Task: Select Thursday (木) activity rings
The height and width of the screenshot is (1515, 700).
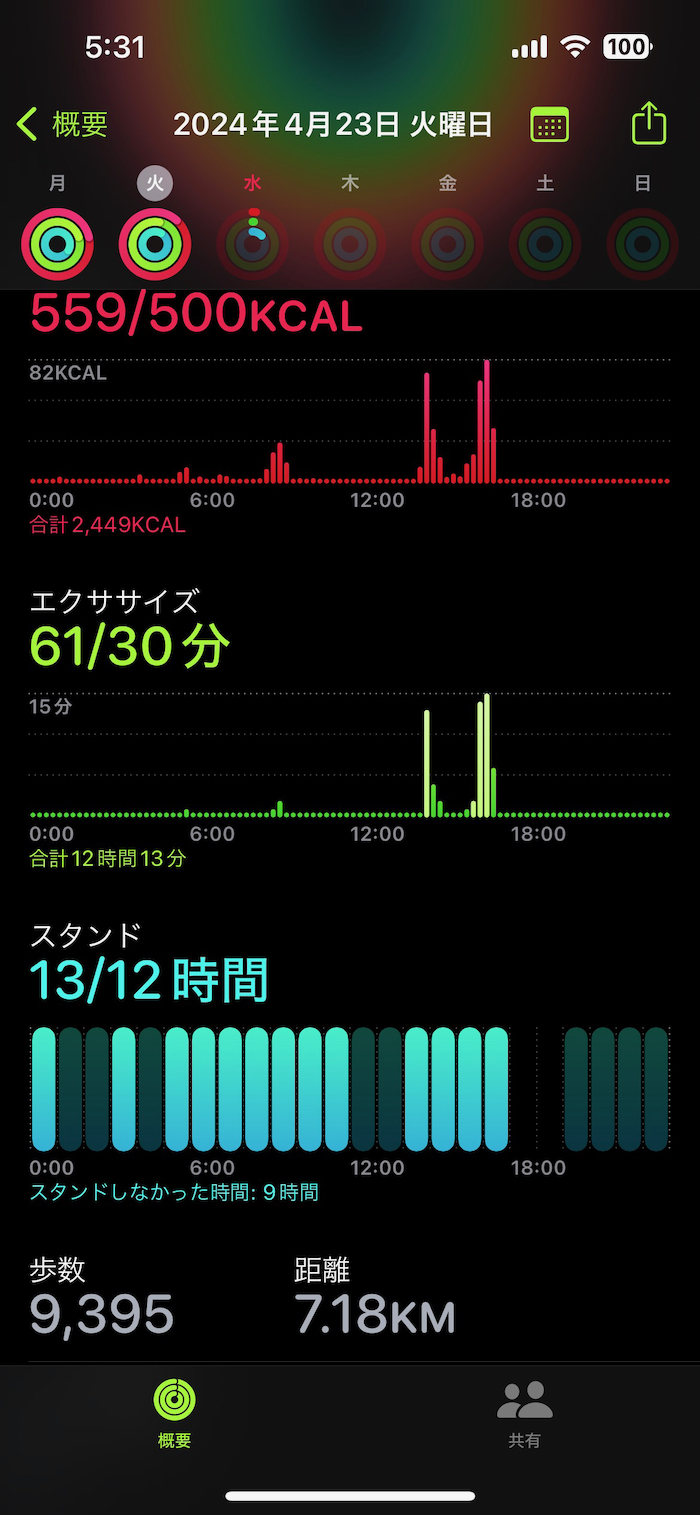Action: point(350,243)
